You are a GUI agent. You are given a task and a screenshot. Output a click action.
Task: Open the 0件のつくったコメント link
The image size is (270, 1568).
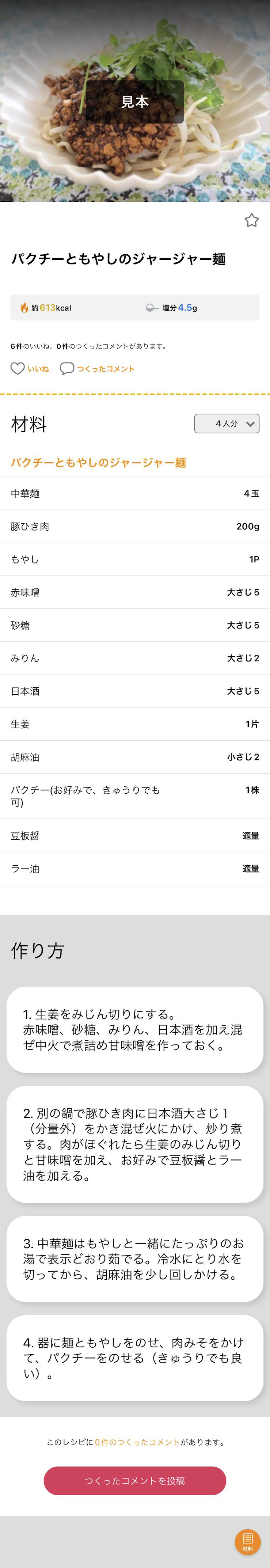[x=137, y=1442]
